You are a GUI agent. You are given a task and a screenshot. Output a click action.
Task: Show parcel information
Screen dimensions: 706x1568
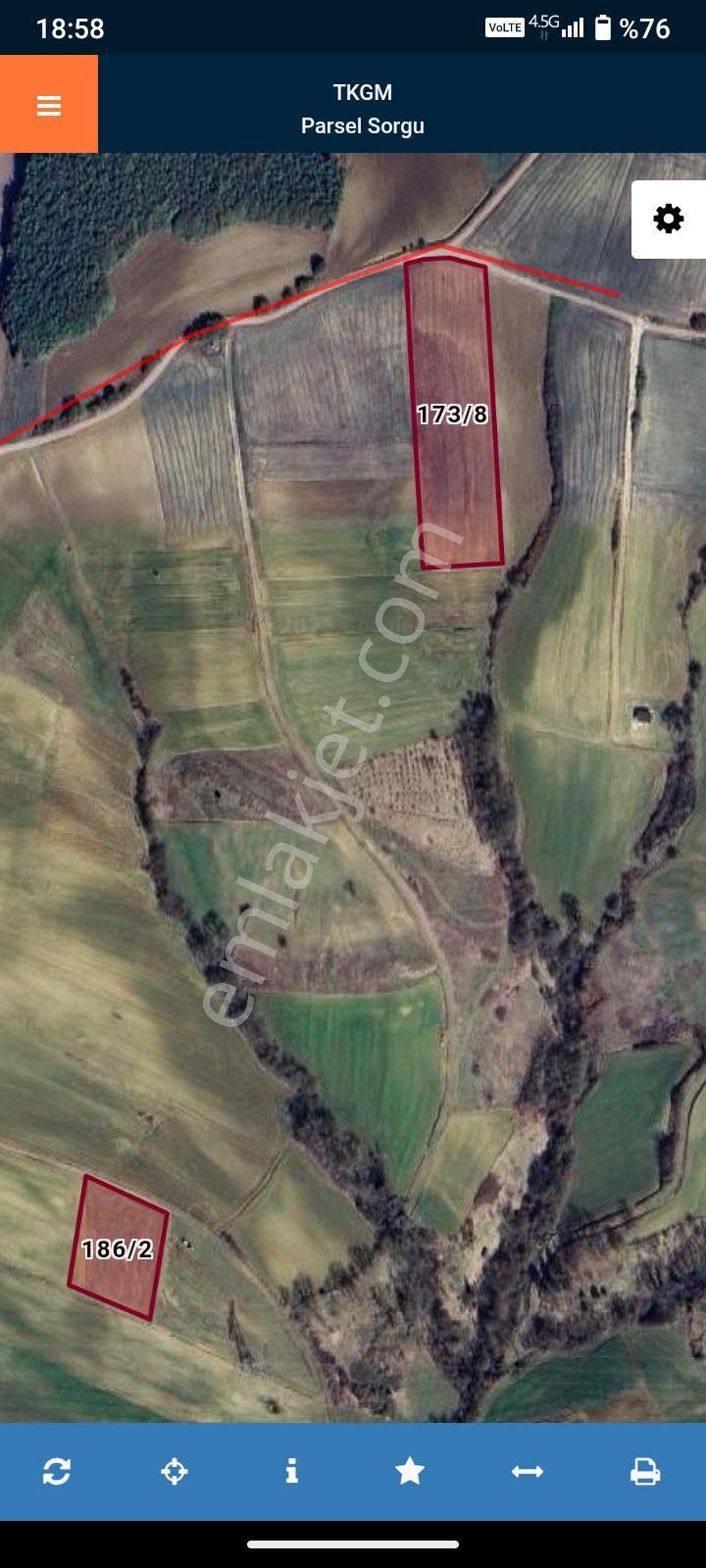pyautogui.click(x=291, y=1471)
